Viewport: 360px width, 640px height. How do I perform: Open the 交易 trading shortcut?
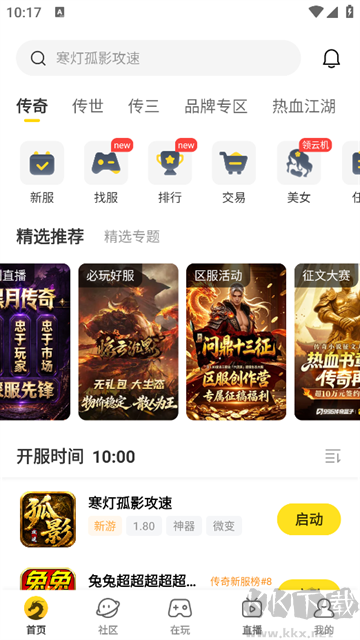point(234,172)
